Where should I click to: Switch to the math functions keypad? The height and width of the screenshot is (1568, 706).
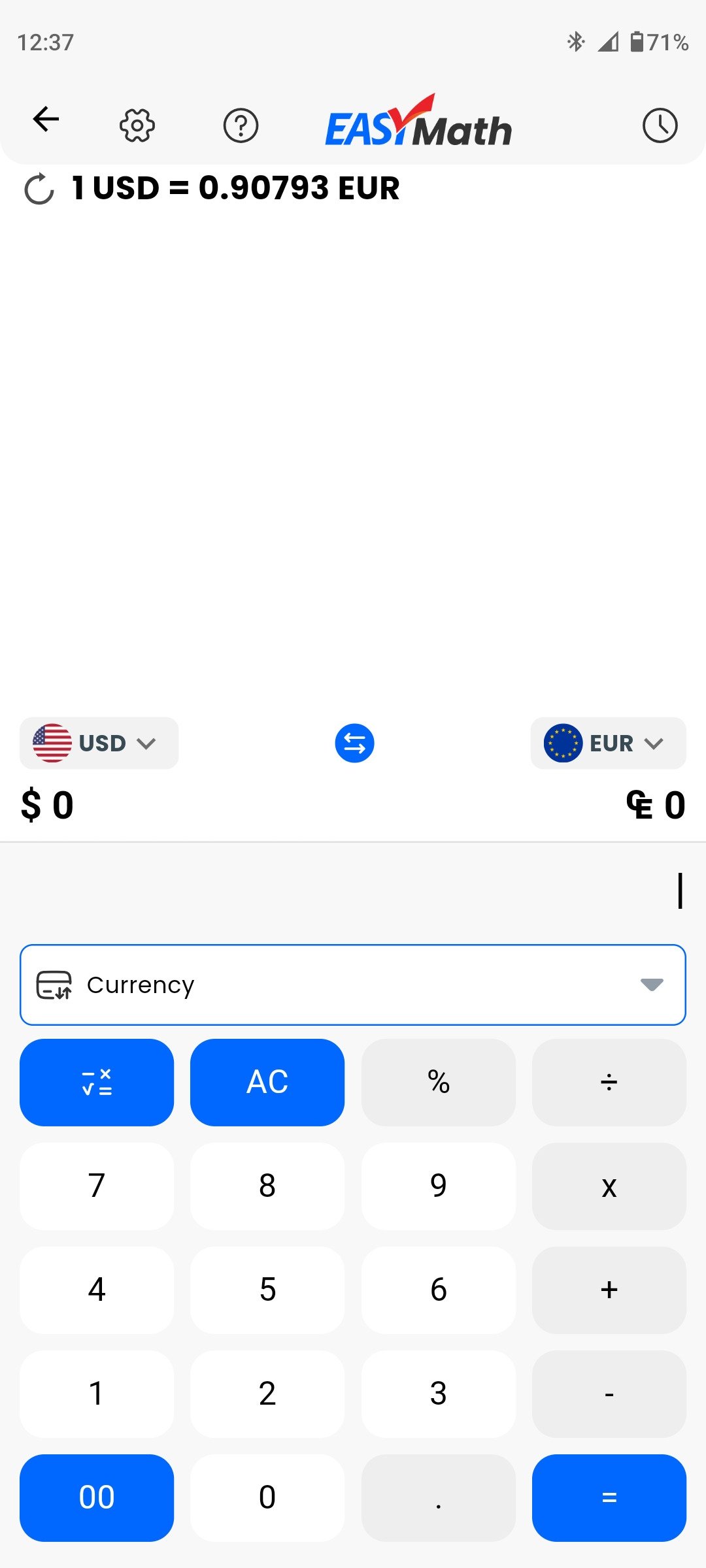97,1083
